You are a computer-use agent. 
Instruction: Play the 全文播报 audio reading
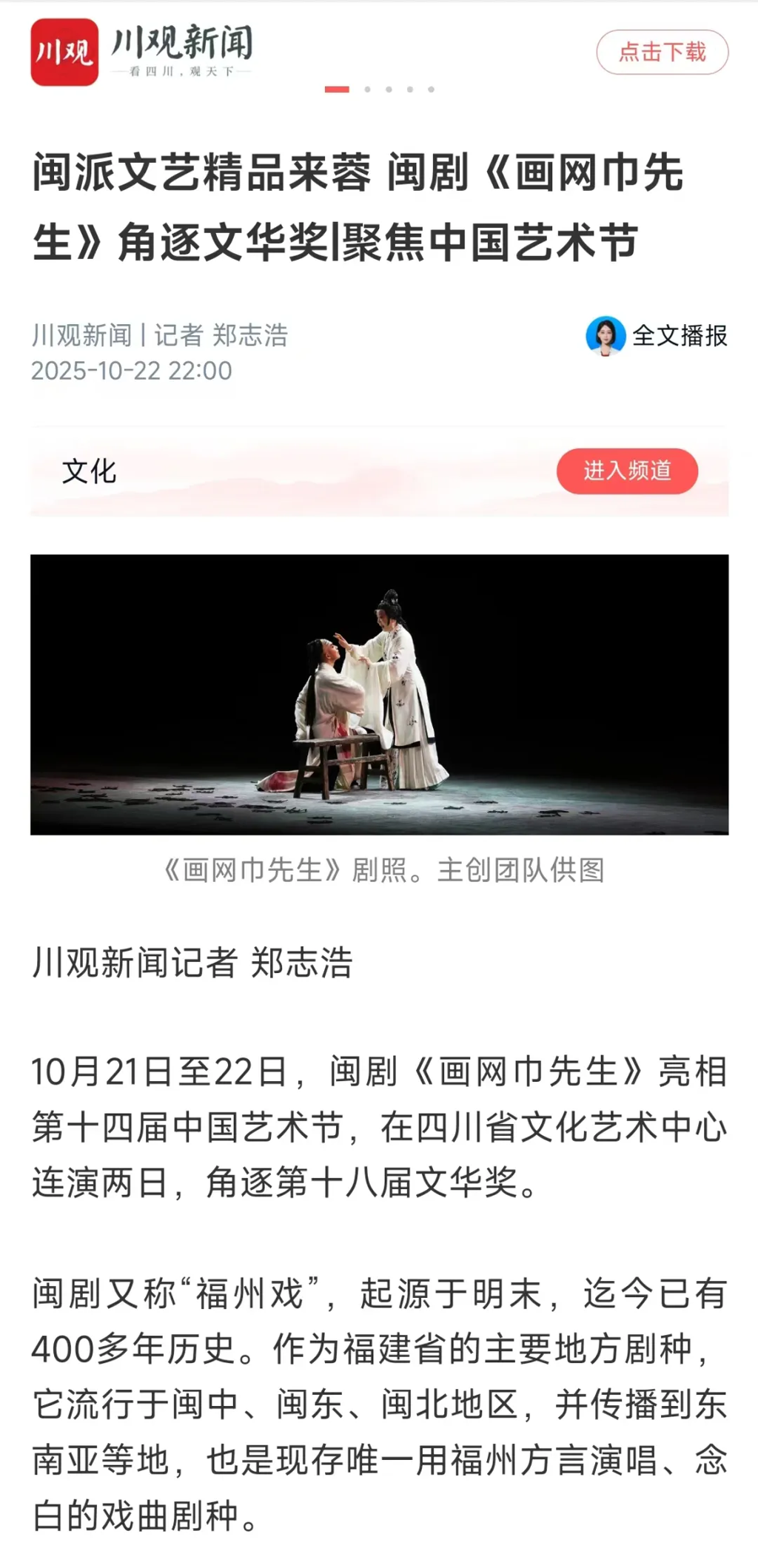[657, 336]
